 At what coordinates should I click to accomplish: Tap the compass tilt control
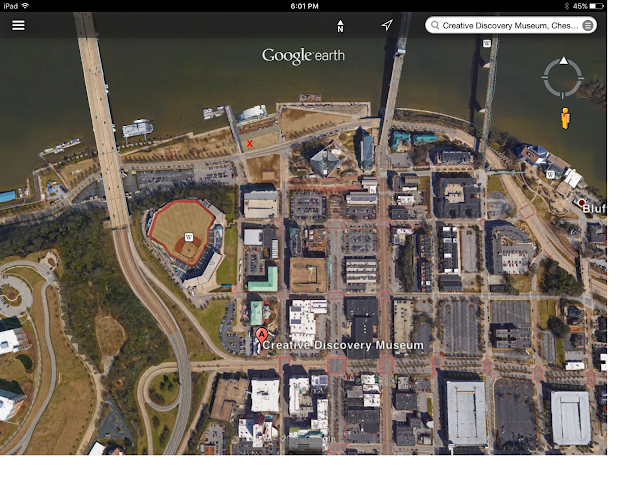point(562,77)
